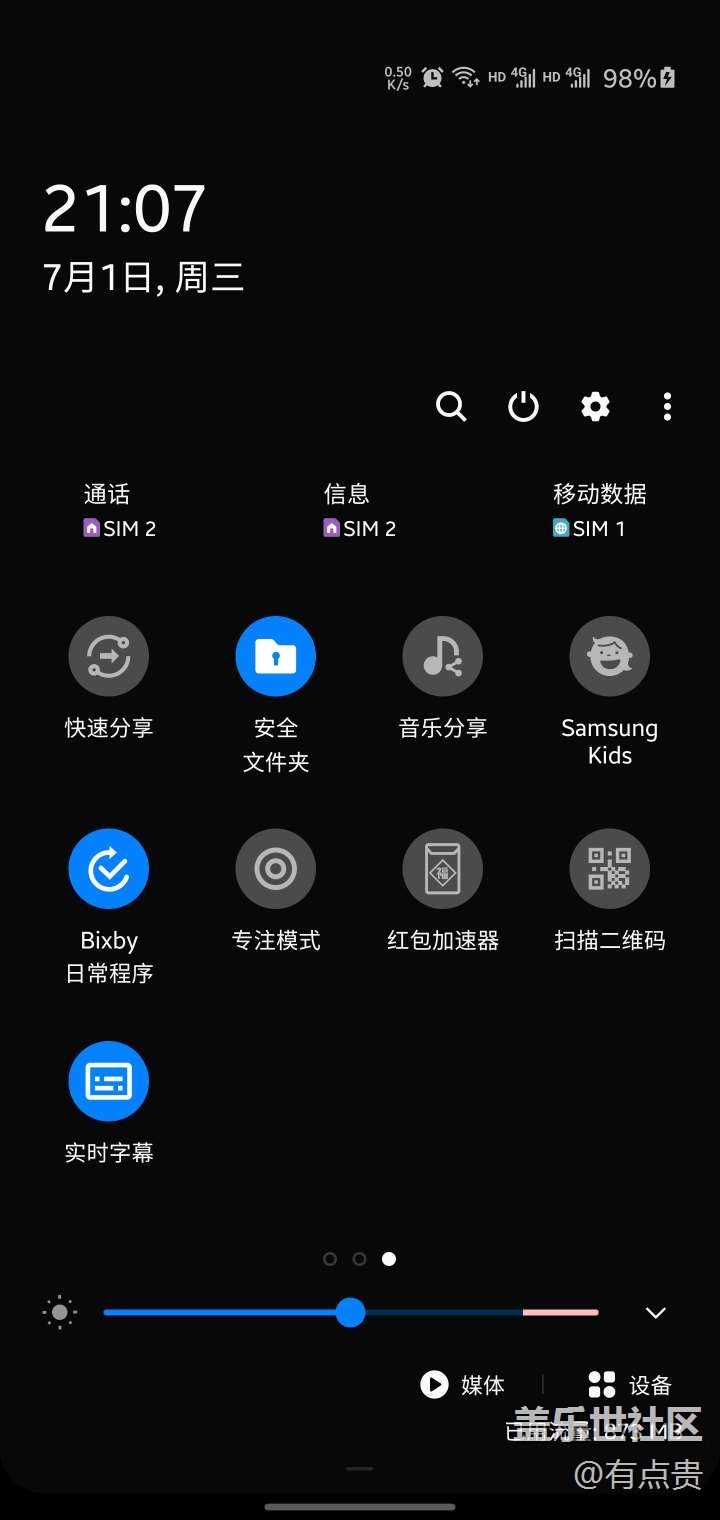The height and width of the screenshot is (1520, 720).
Task: Turn on 快速分享
Action: [x=109, y=656]
